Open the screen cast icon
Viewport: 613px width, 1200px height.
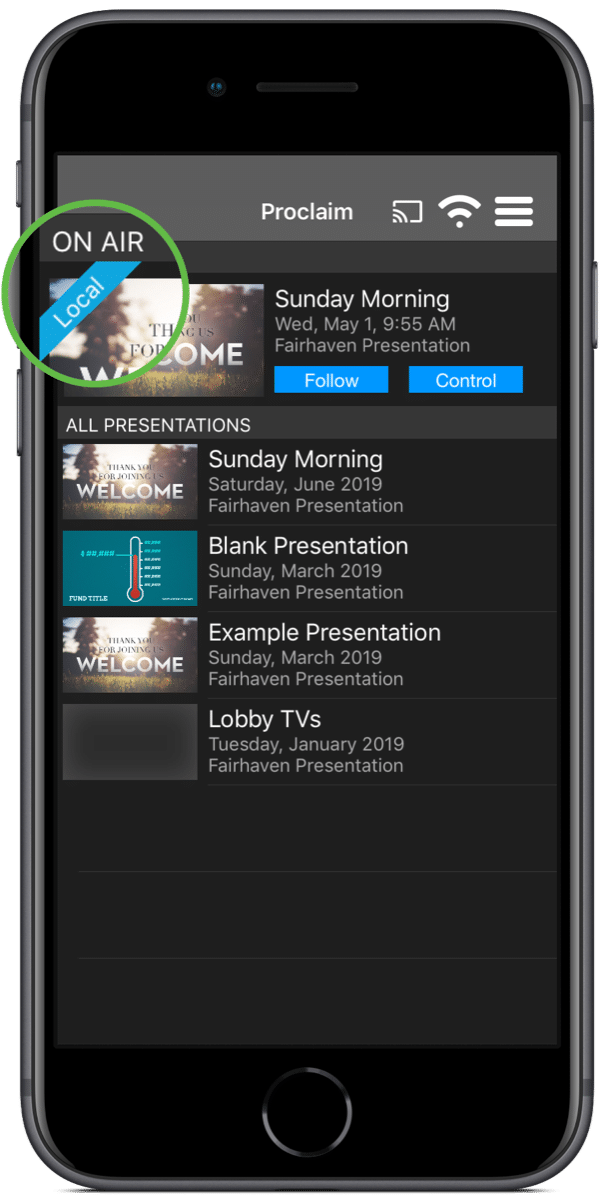coord(407,212)
